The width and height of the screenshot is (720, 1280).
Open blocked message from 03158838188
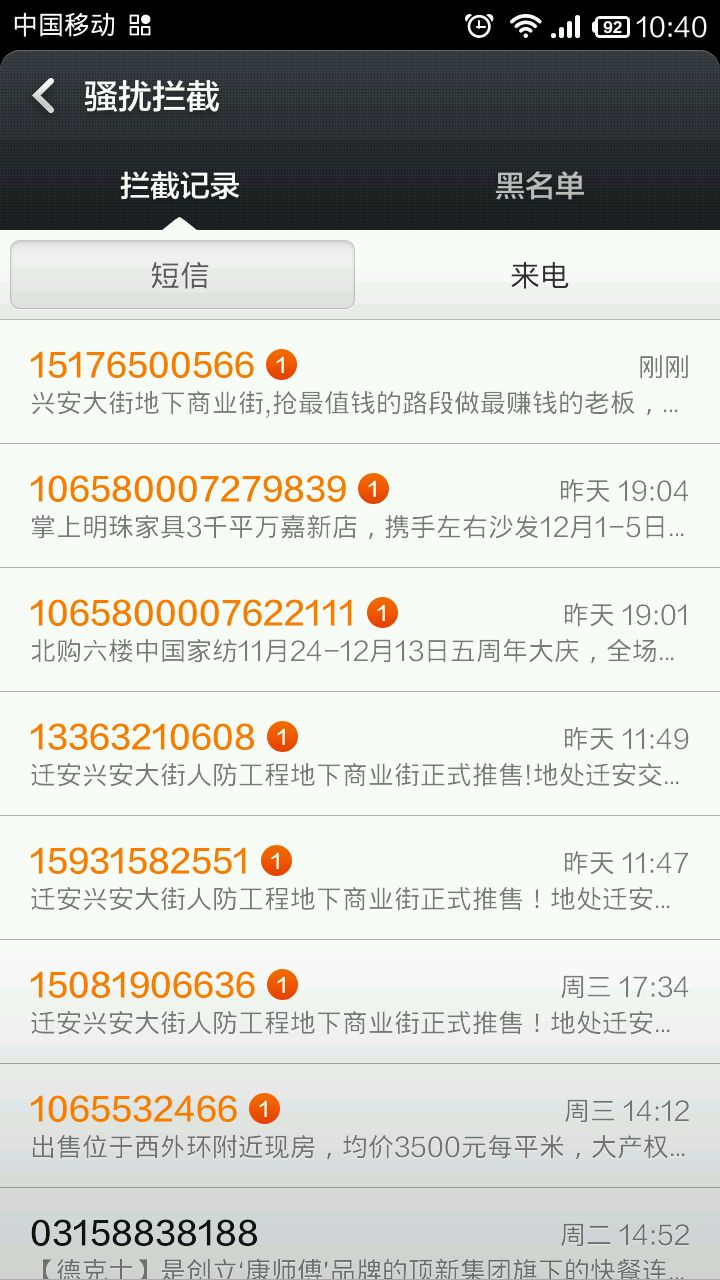[x=360, y=1235]
